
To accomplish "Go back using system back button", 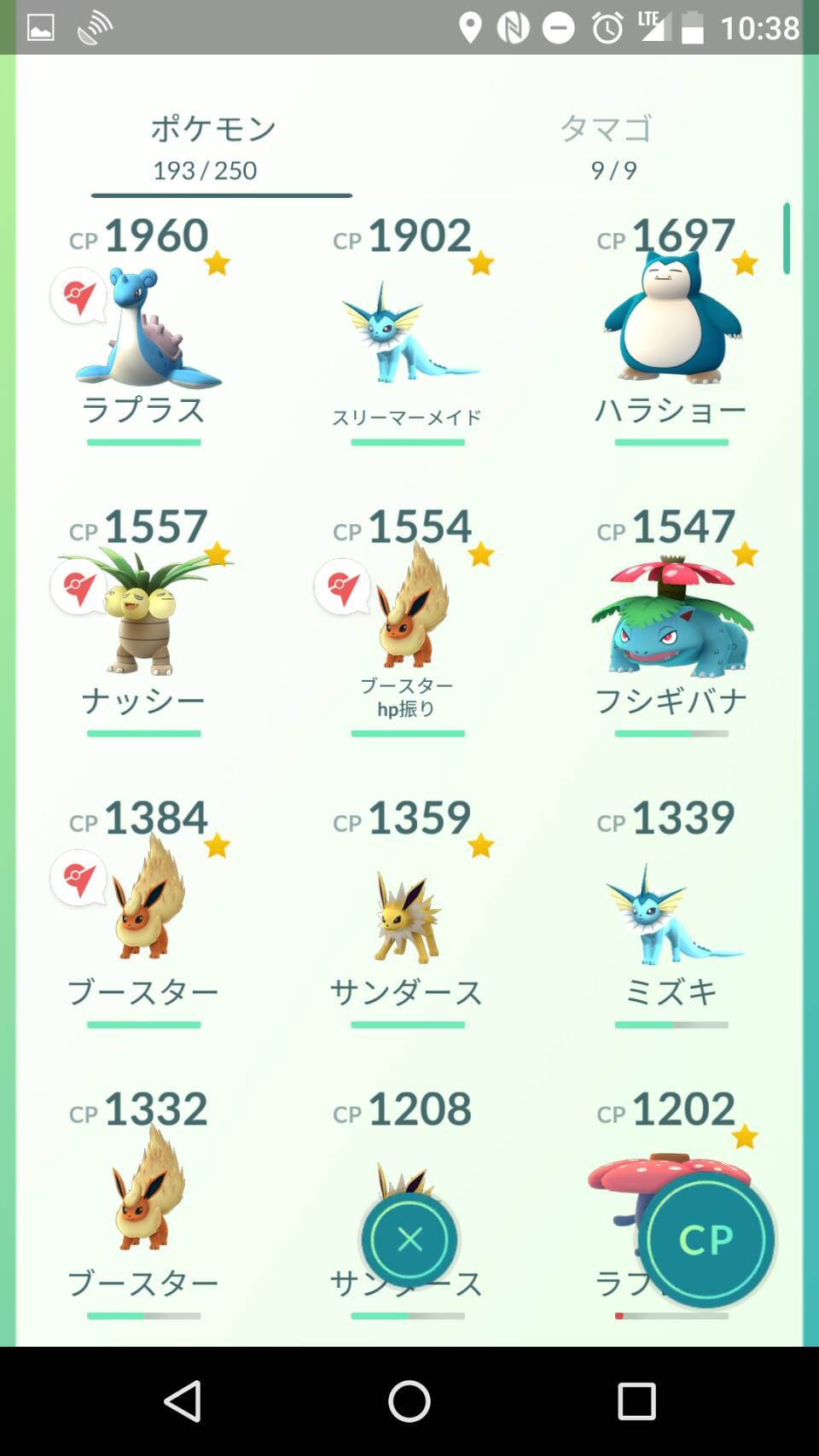I will pyautogui.click(x=183, y=1401).
